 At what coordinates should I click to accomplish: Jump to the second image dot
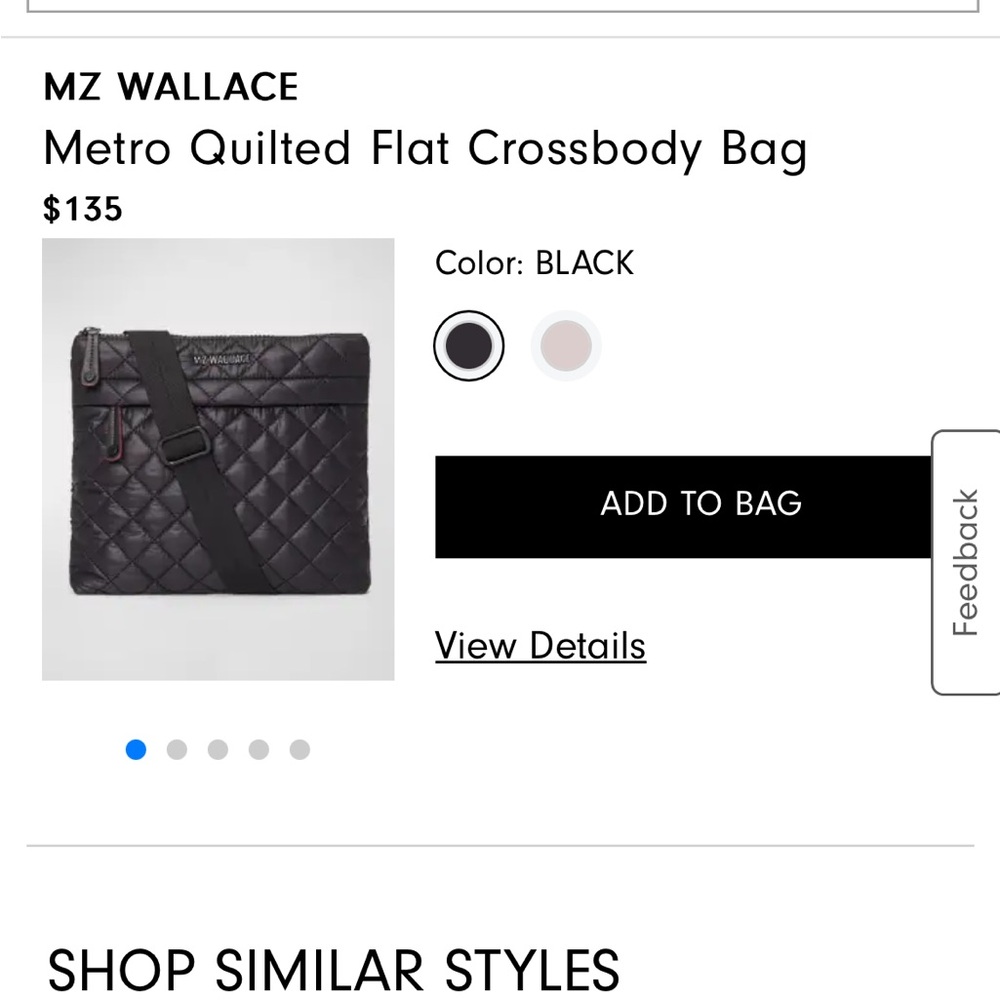click(x=177, y=749)
